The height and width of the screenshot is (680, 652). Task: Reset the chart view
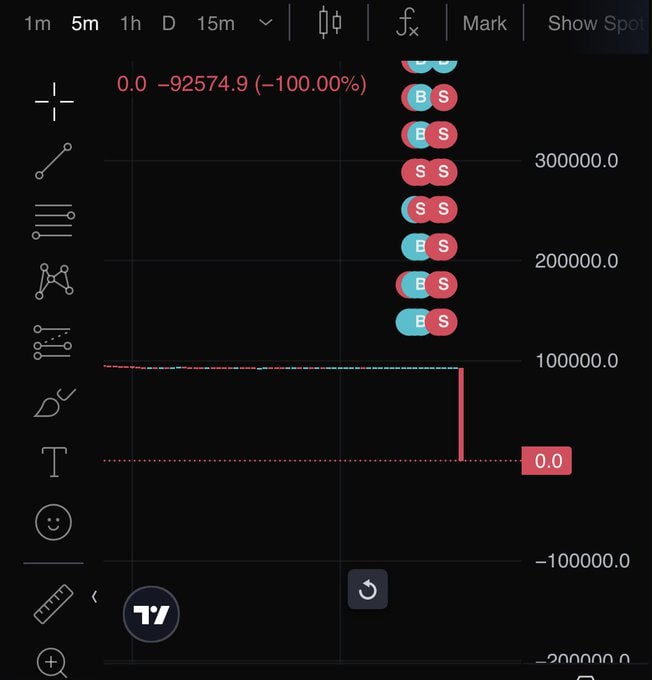click(x=367, y=590)
